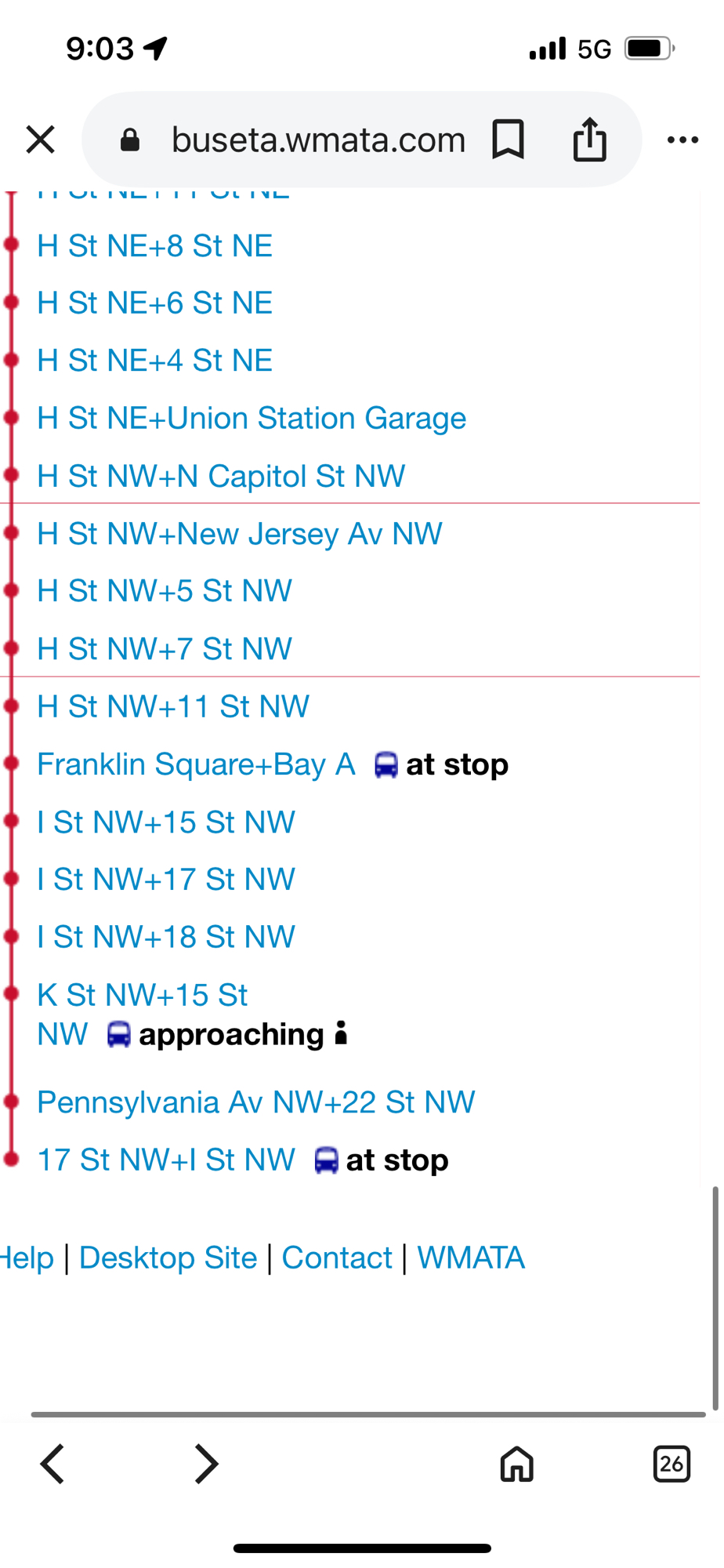Select the H St NW+N Capitol St NW stop
This screenshot has width=724, height=1568.
tap(221, 477)
